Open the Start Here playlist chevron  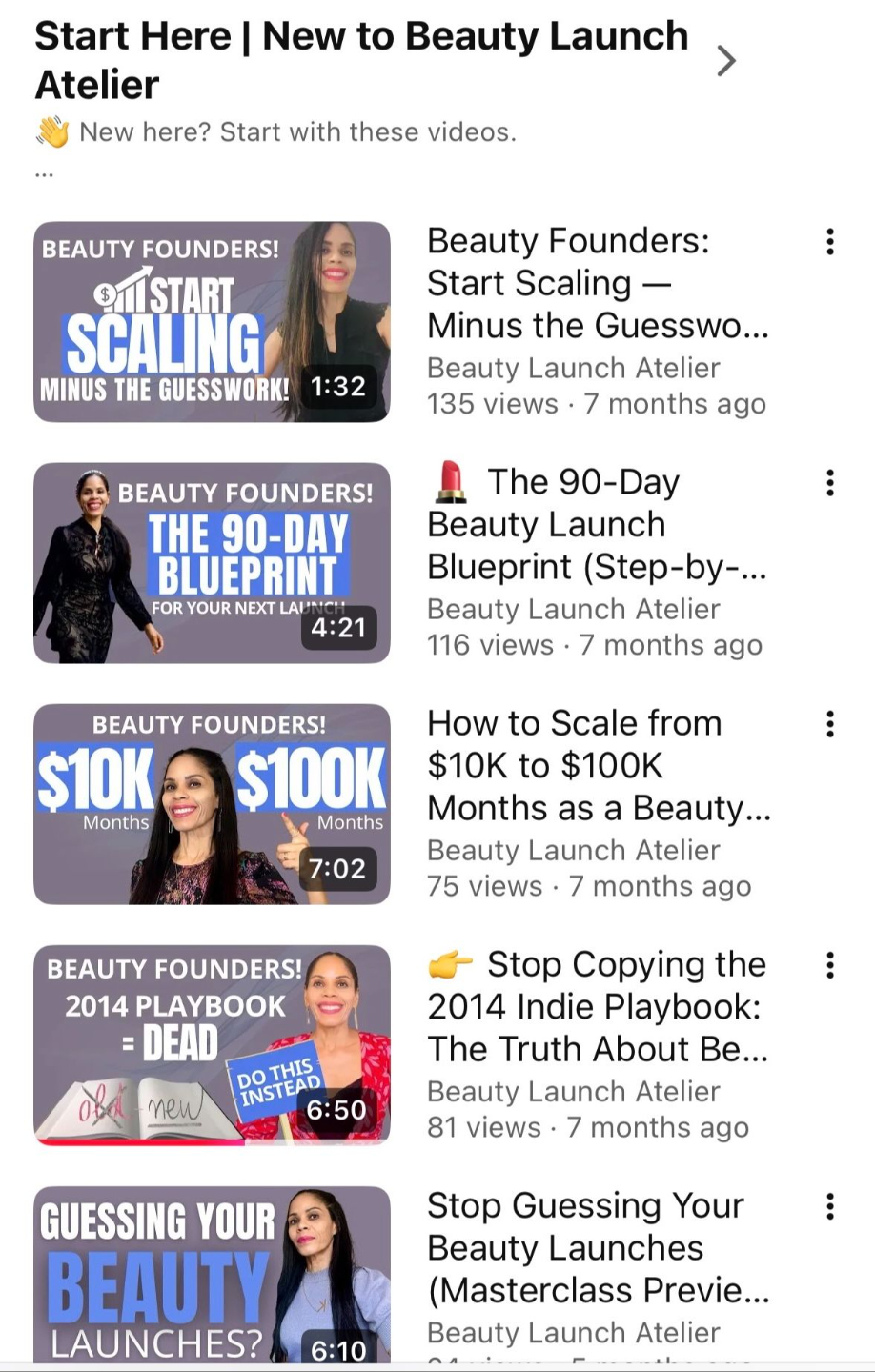[x=726, y=61]
